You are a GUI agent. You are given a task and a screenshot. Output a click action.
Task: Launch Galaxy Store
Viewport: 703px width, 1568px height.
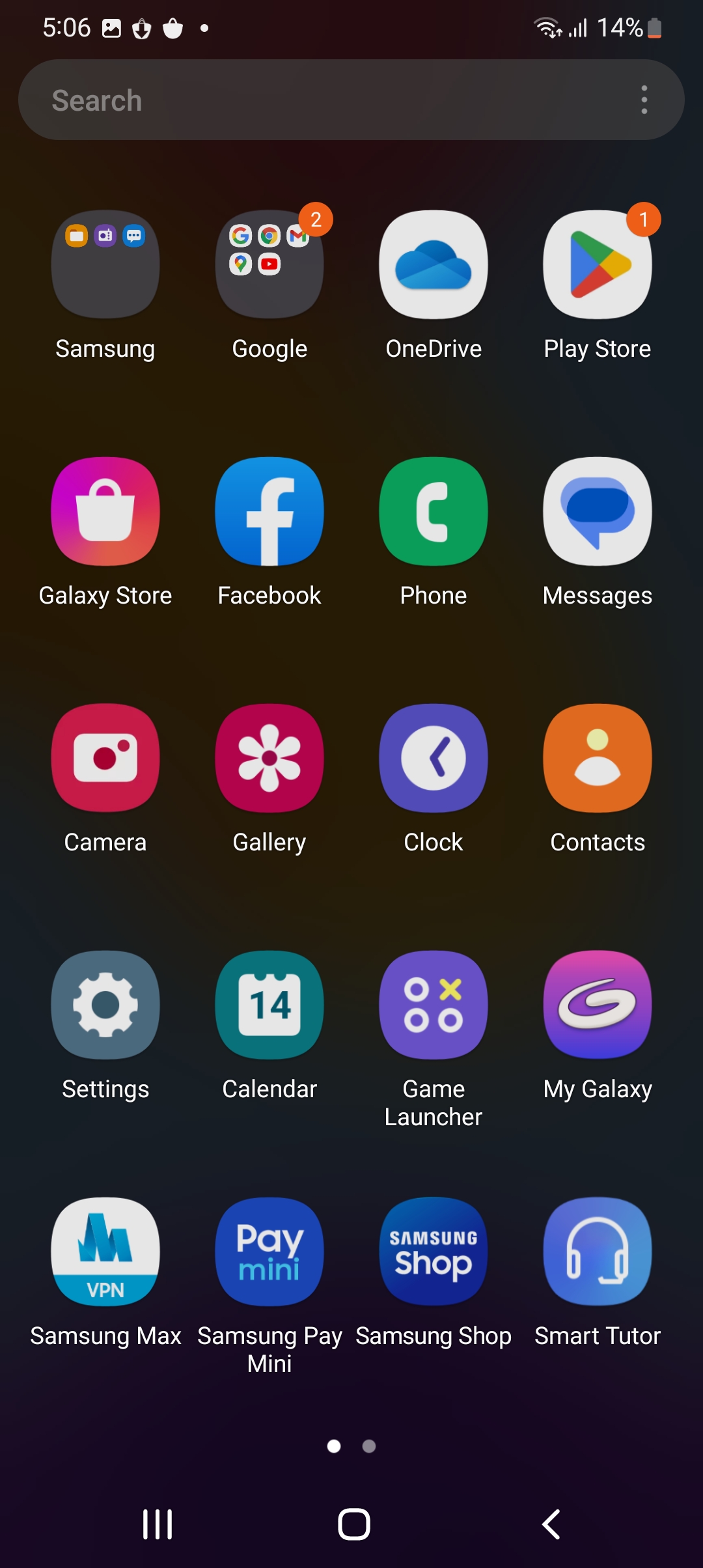tap(105, 512)
